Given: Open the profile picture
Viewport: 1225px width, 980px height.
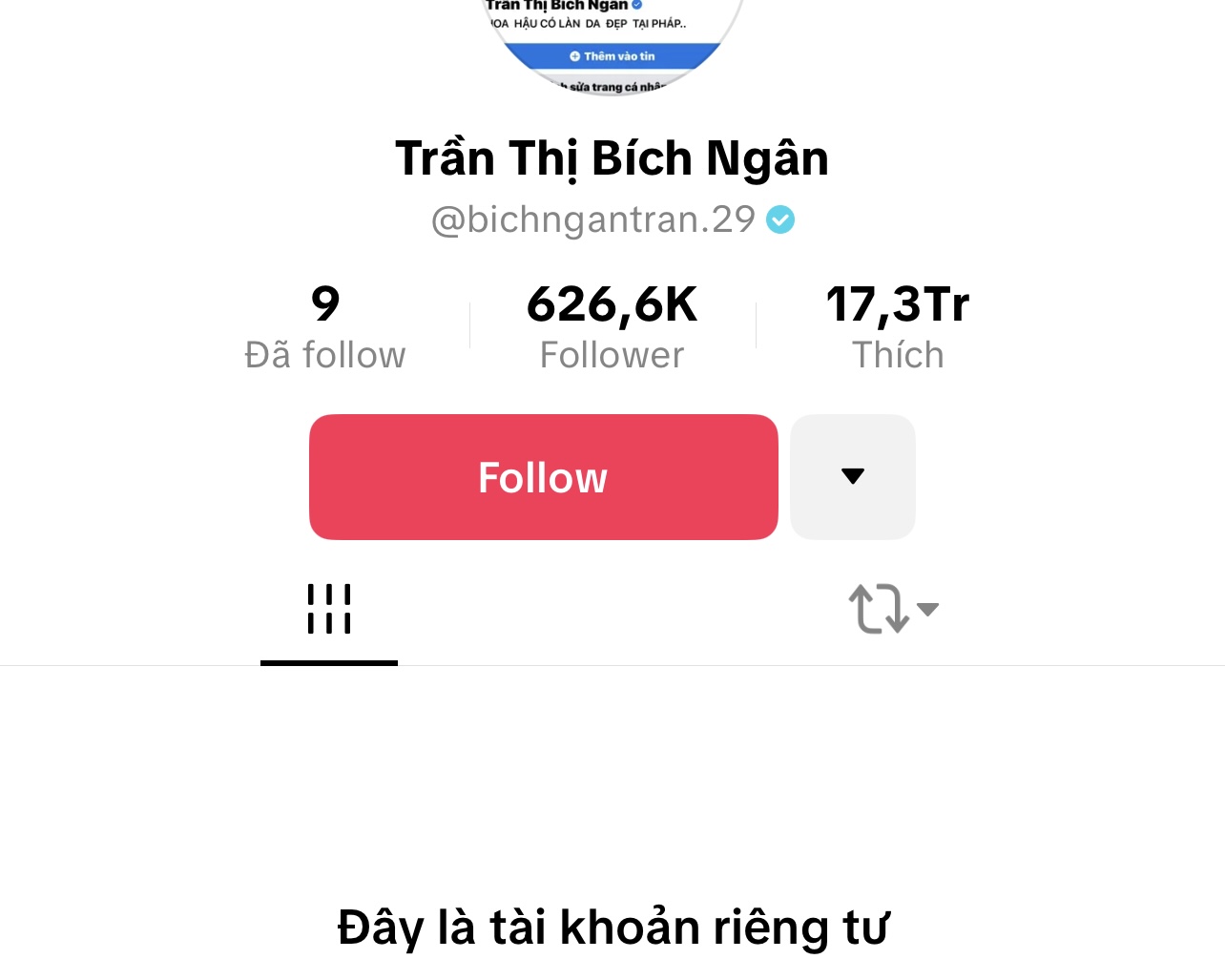Looking at the screenshot, I should (612, 43).
